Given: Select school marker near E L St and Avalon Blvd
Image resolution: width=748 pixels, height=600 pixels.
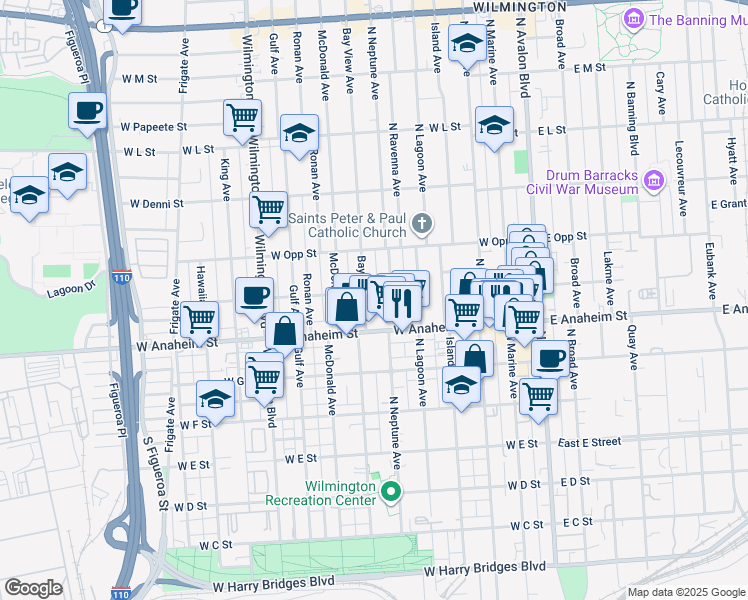Looking at the screenshot, I should click(494, 126).
